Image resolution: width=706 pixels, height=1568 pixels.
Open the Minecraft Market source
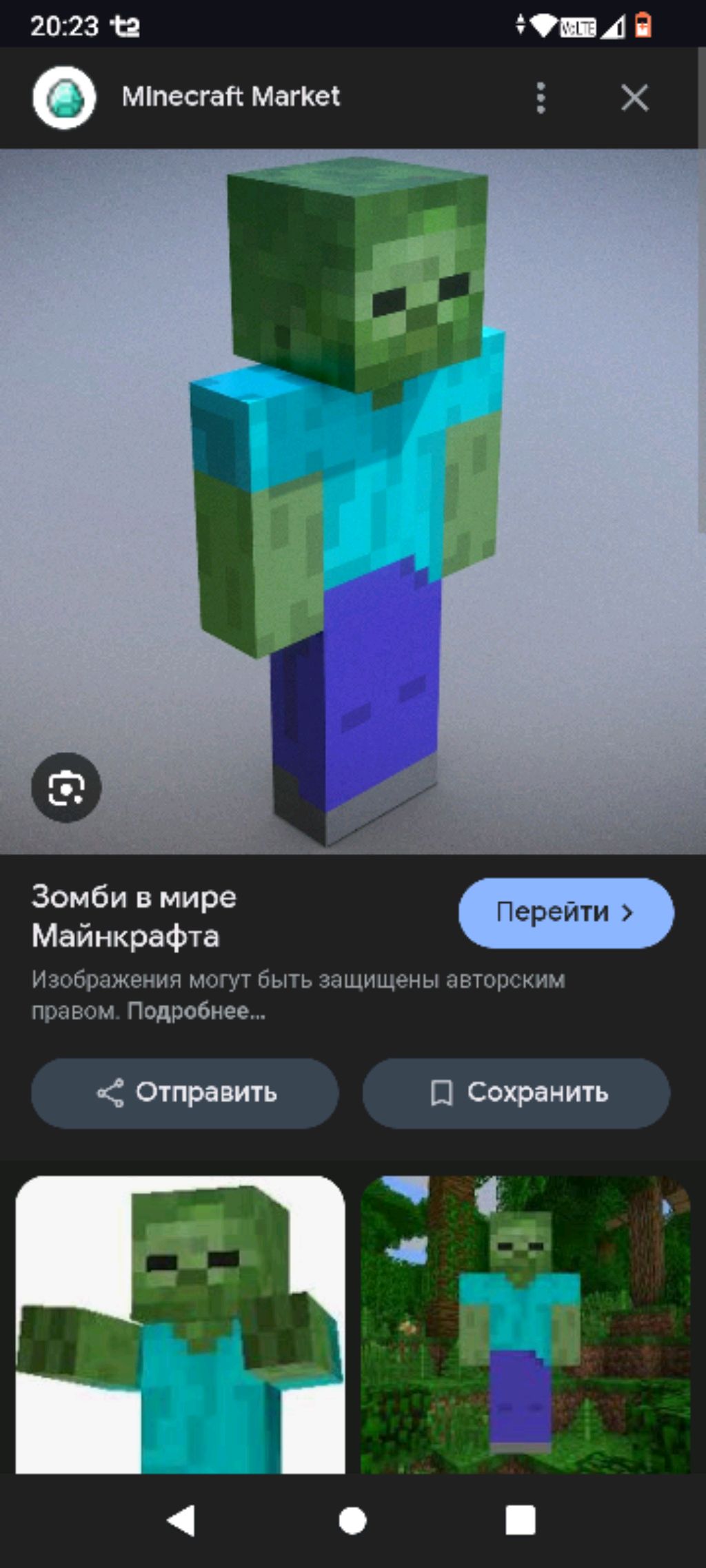coord(230,97)
